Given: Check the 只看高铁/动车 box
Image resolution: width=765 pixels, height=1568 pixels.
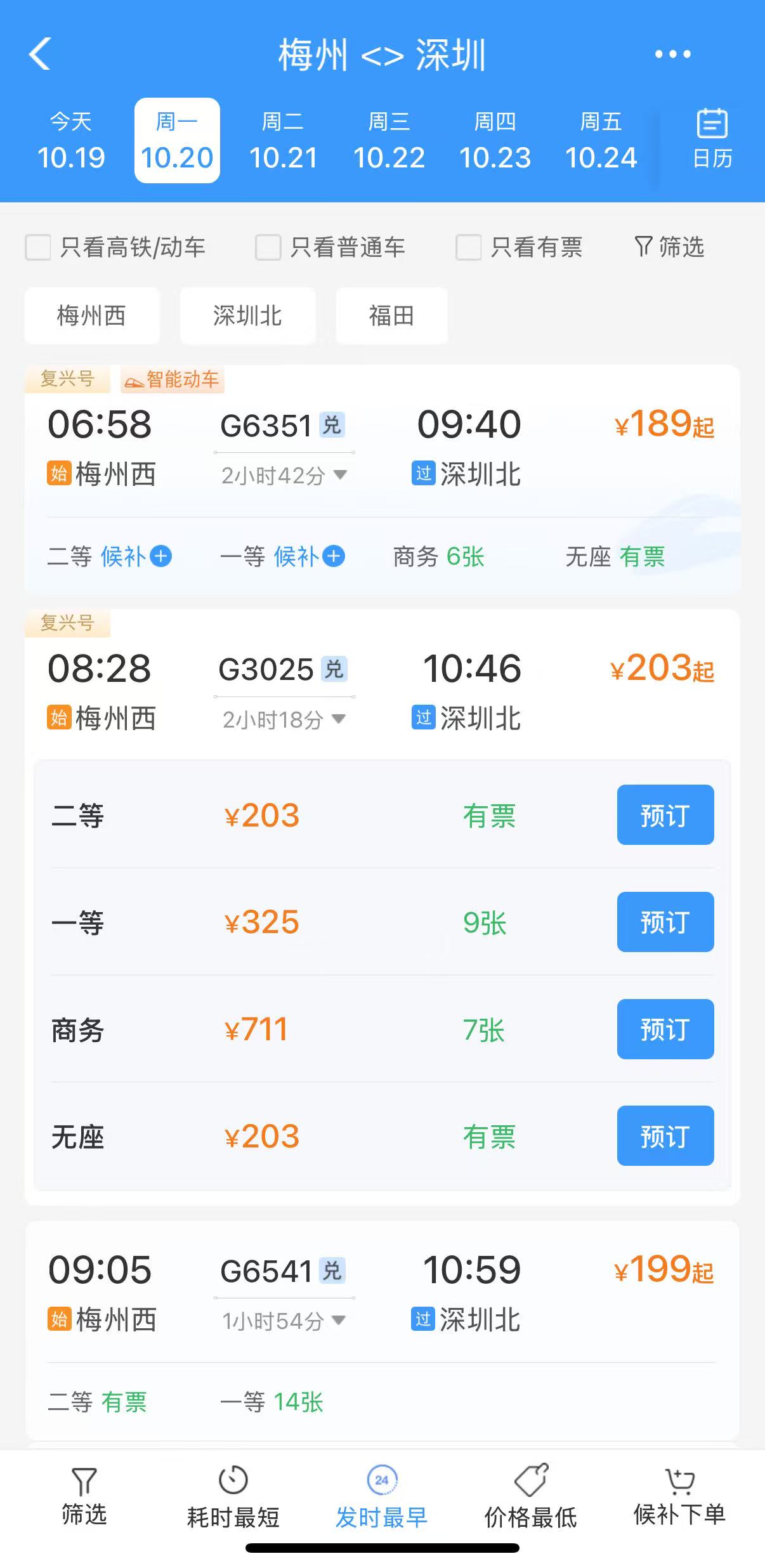Looking at the screenshot, I should click(x=38, y=247).
